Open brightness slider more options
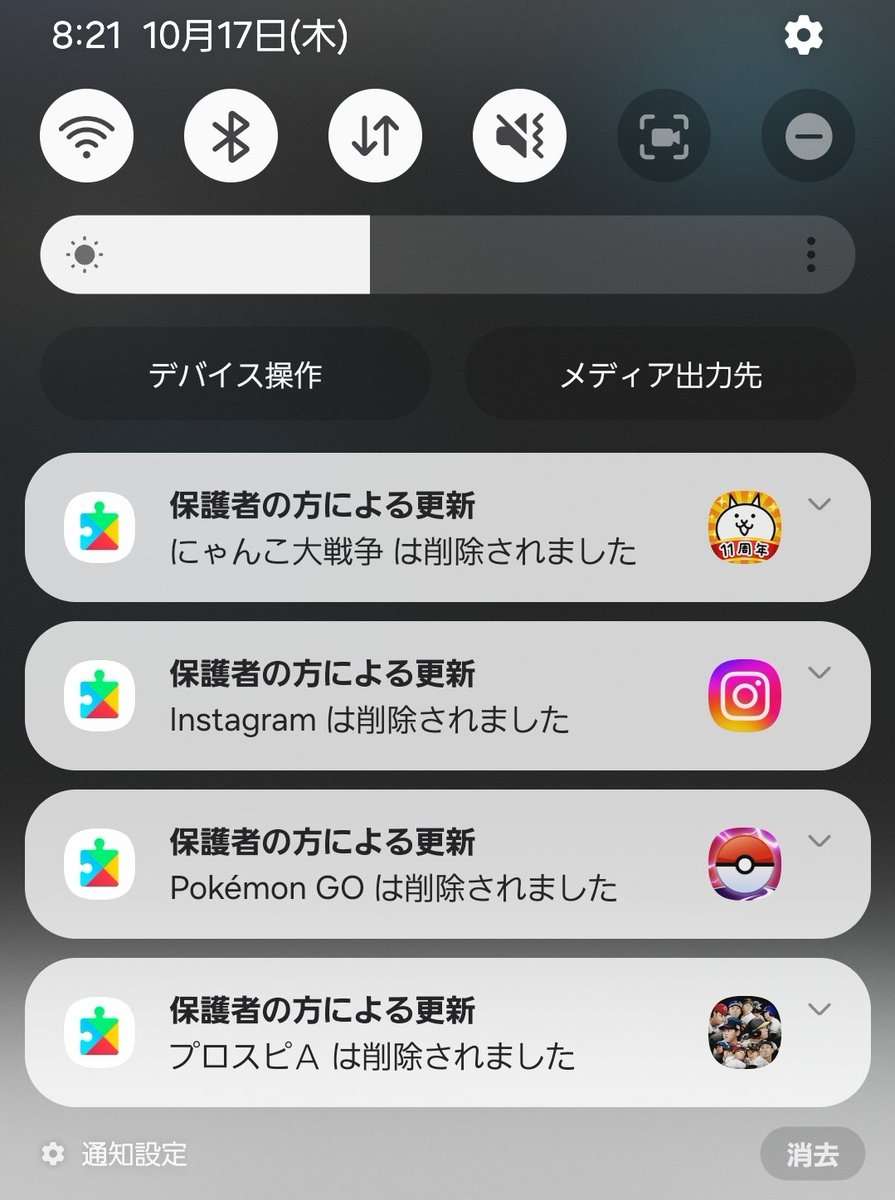Viewport: 895px width, 1200px height. click(x=810, y=255)
